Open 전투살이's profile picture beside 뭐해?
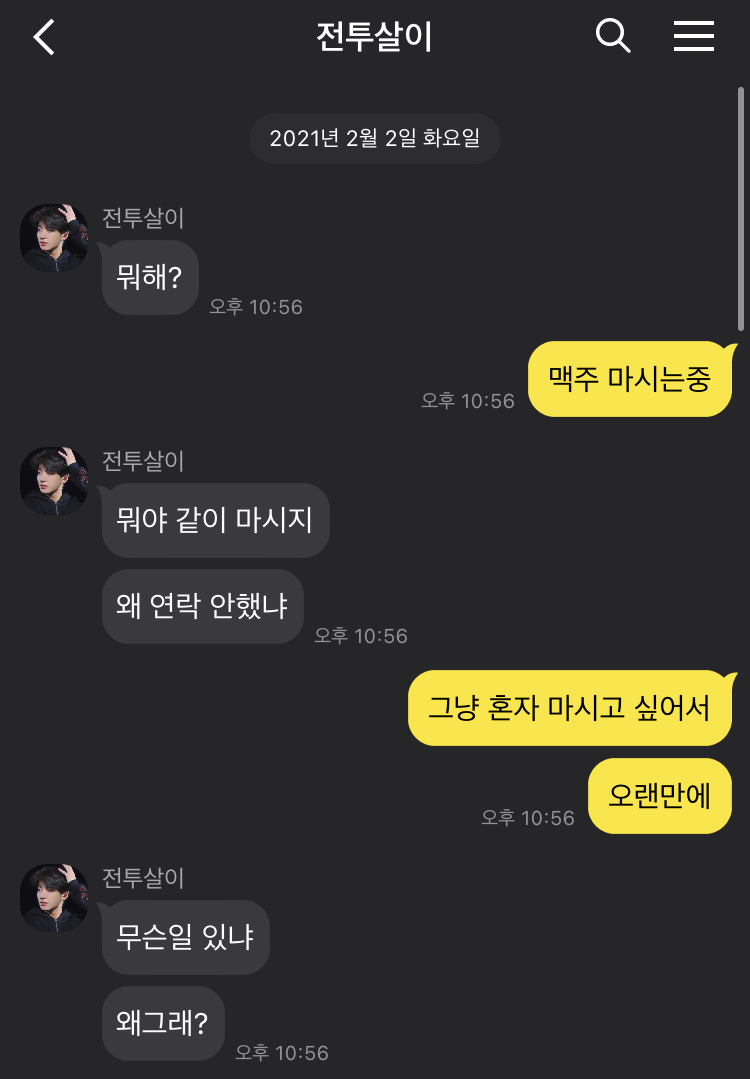The width and height of the screenshot is (750, 1079). coord(54,238)
